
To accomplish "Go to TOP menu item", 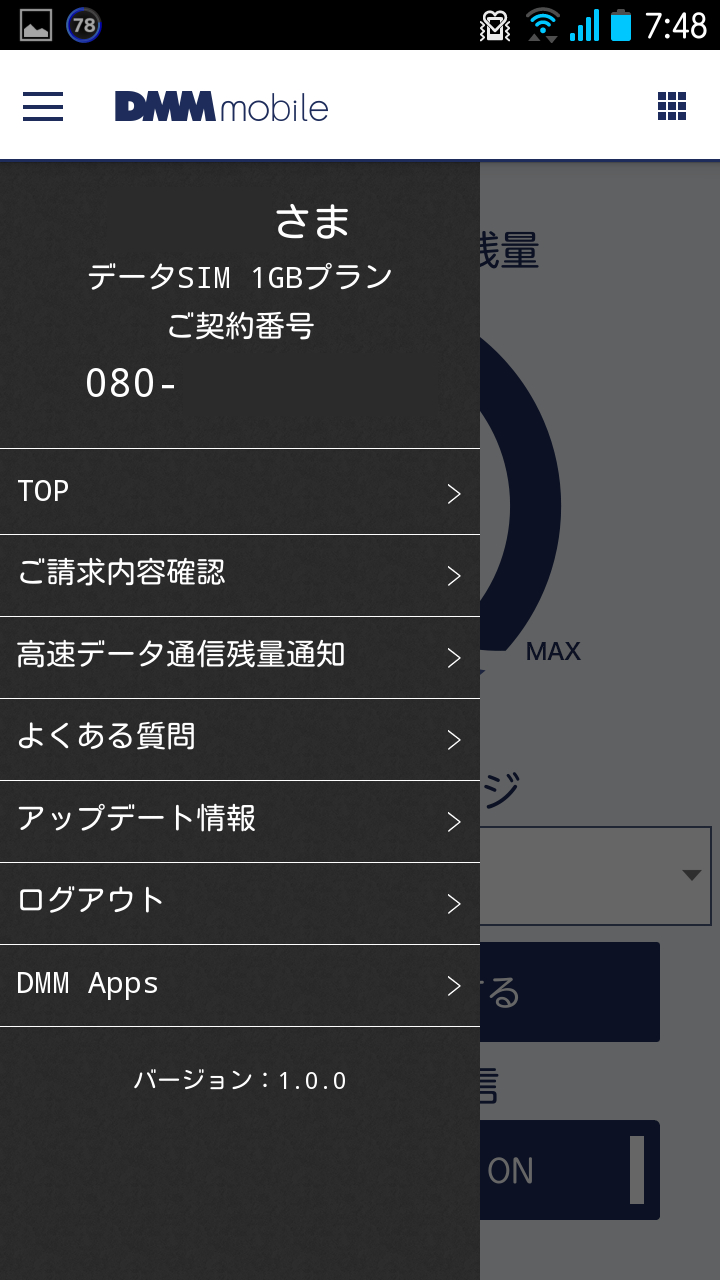I will pos(239,491).
